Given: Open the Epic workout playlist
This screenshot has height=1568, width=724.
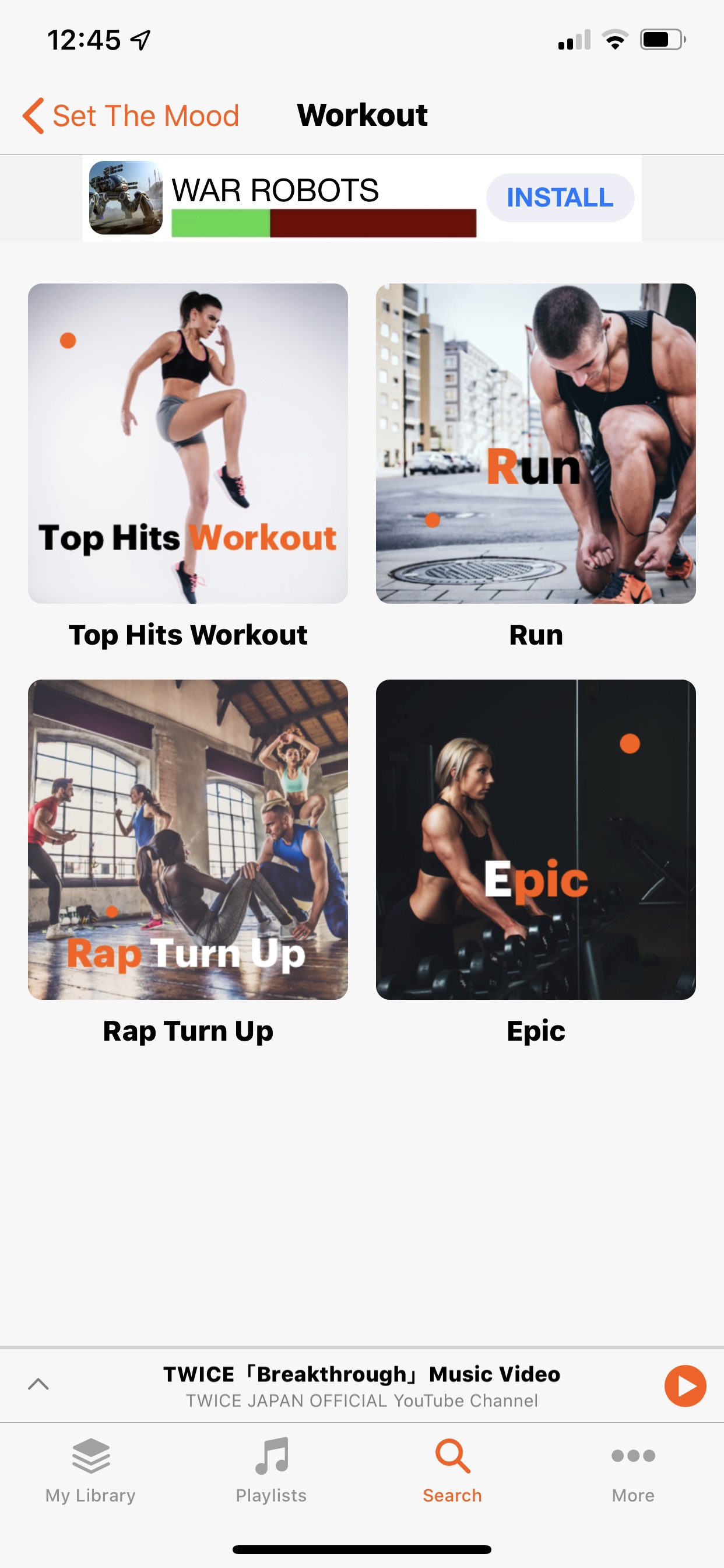Looking at the screenshot, I should 535,839.
